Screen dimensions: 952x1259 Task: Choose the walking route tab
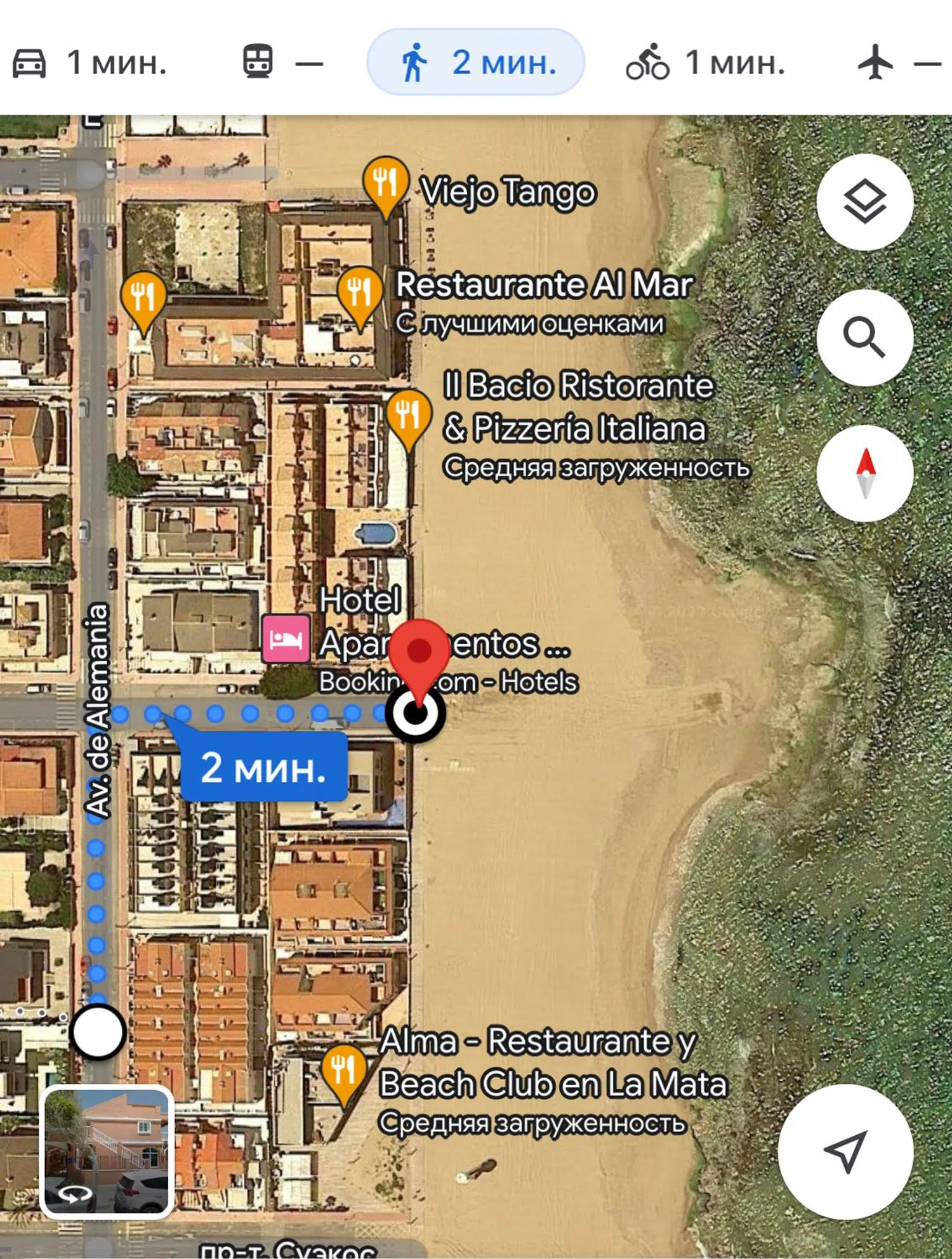coord(475,62)
